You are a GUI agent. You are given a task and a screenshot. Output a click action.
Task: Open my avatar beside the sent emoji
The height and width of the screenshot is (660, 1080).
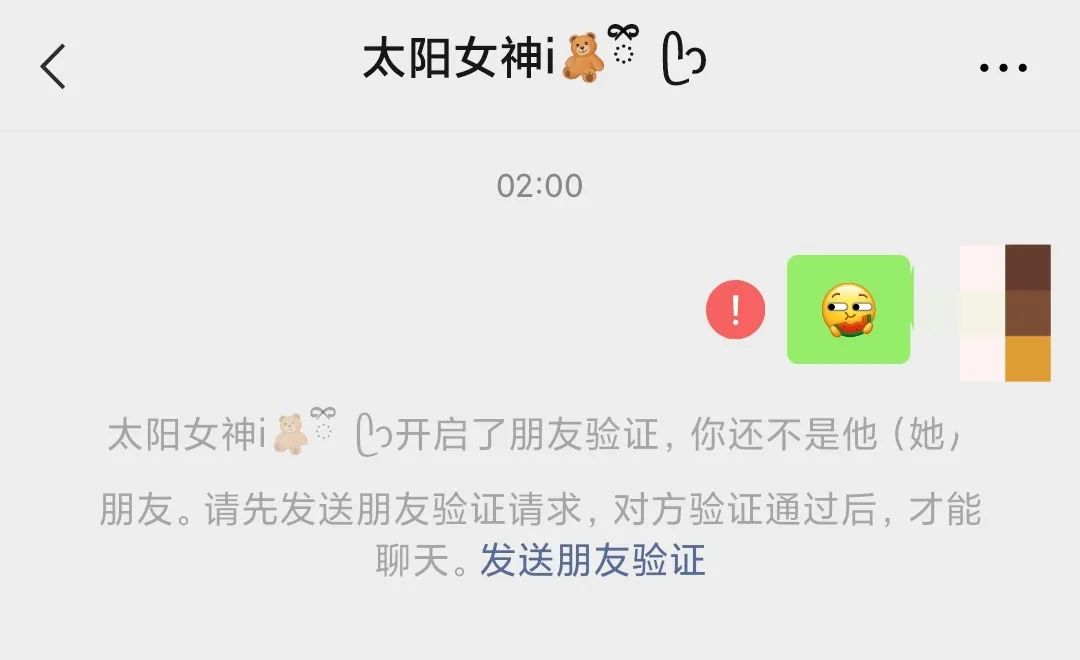point(1005,313)
